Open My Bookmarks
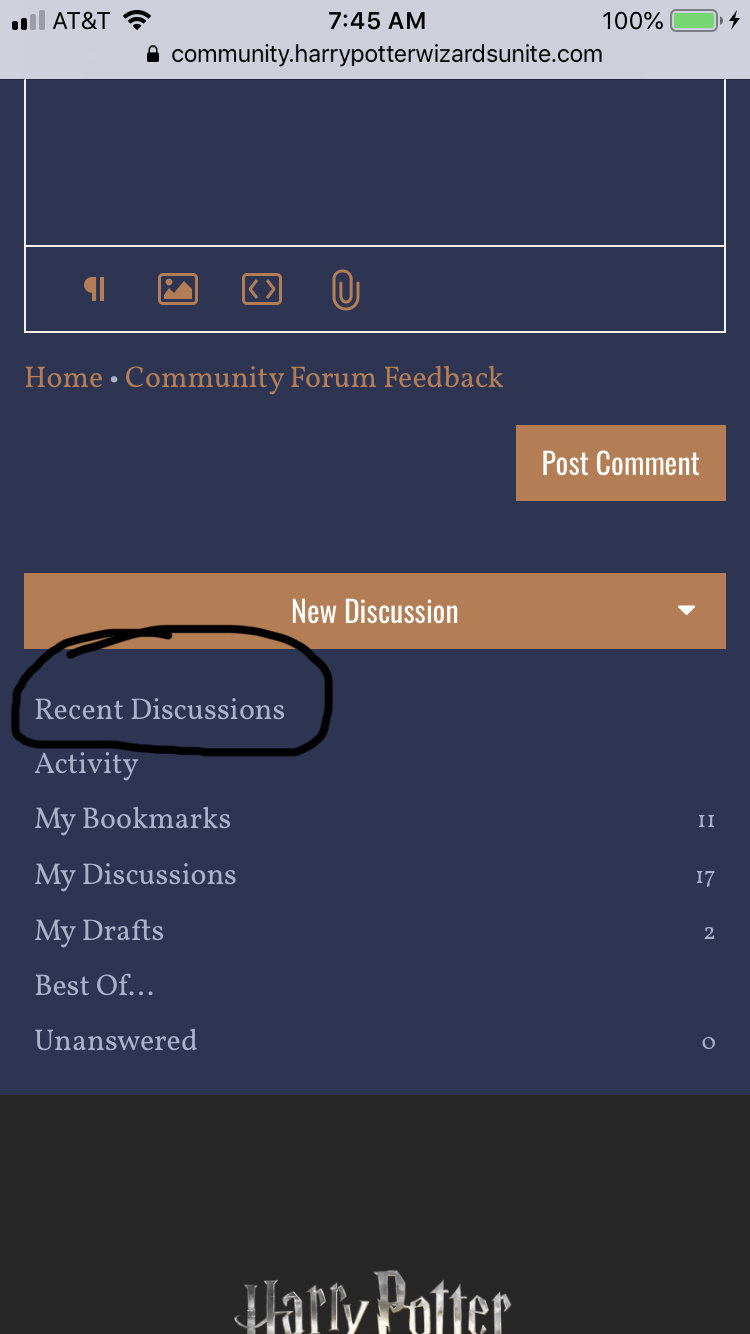Screen dimensions: 750x1334 click(x=133, y=819)
